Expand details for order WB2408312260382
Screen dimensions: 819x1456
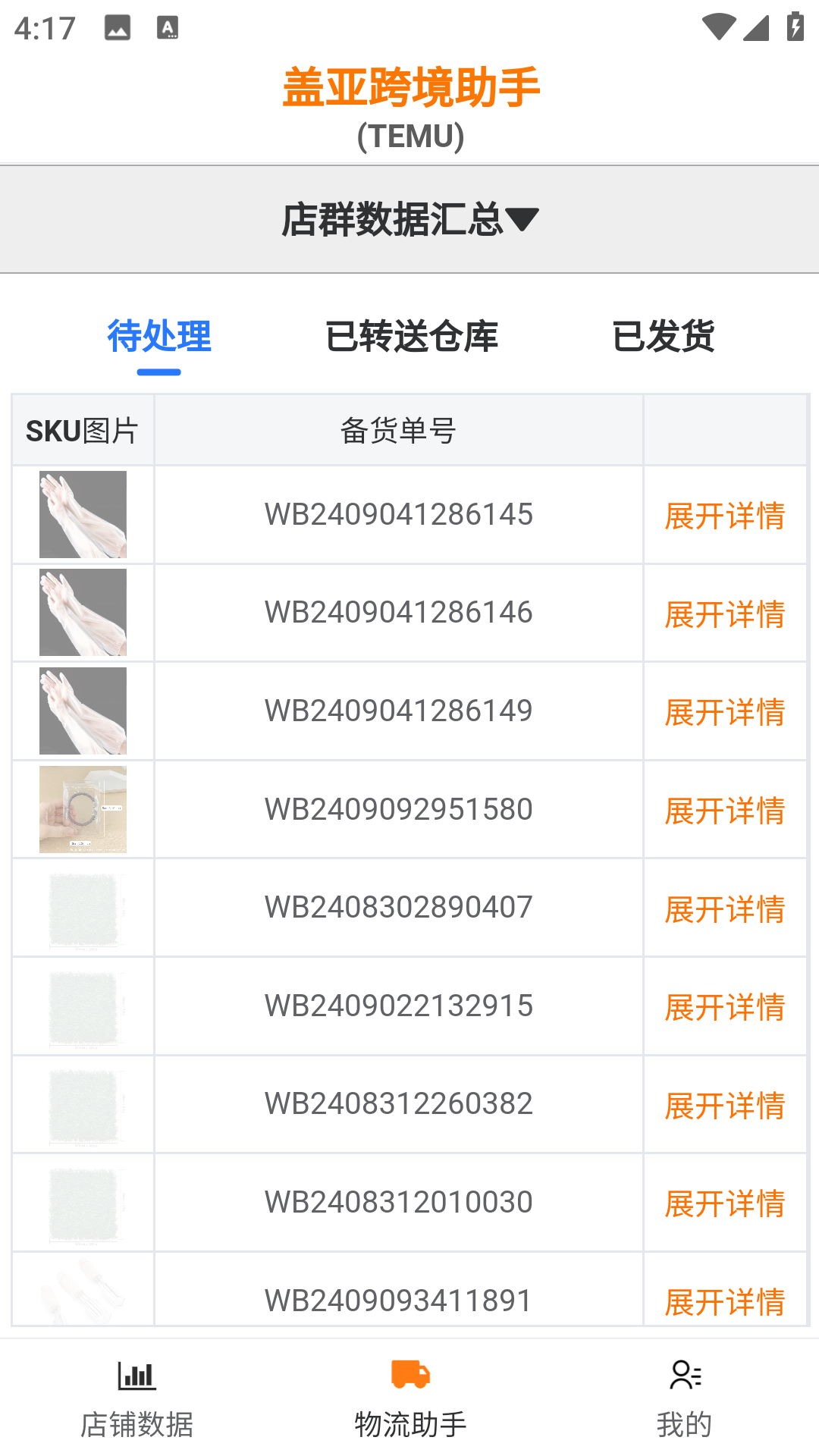pos(724,1105)
